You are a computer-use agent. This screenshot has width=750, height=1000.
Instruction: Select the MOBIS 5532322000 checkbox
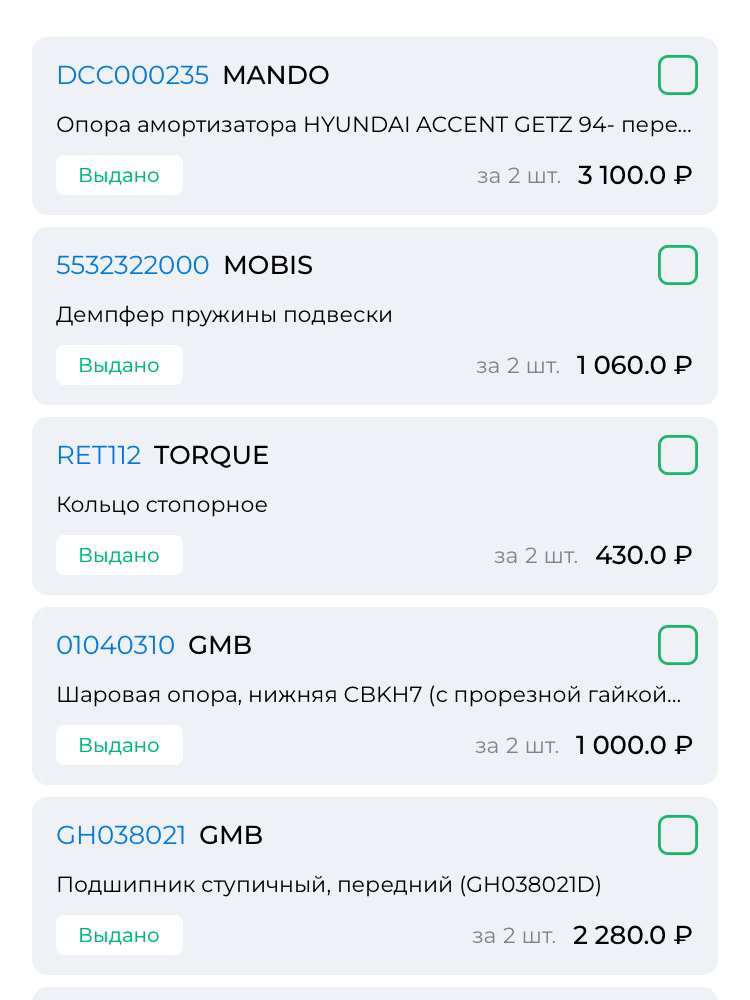[x=677, y=266]
